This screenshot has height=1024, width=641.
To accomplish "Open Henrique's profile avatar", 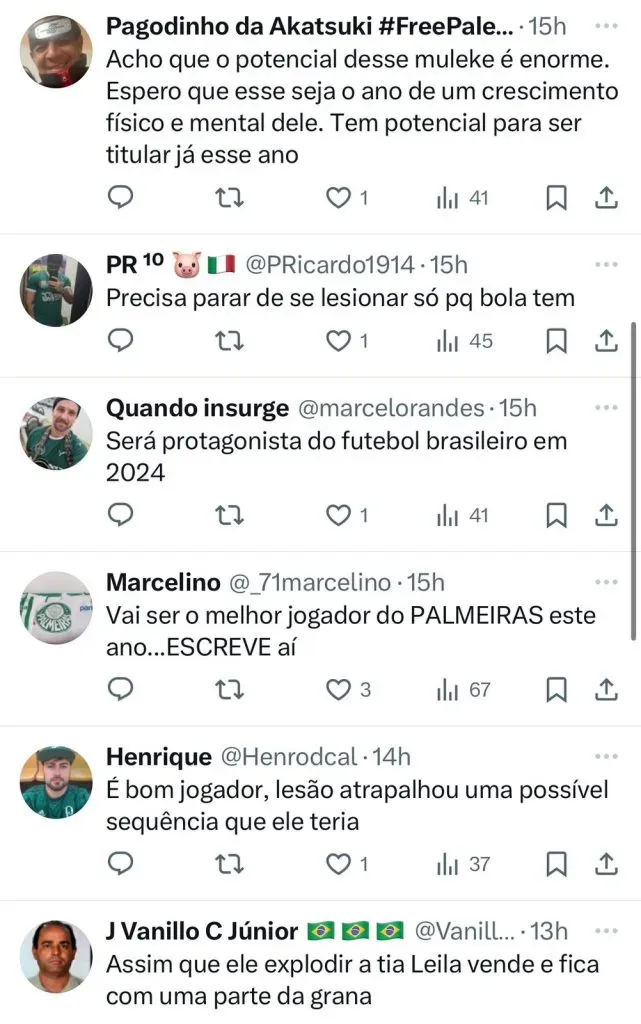I will point(56,782).
